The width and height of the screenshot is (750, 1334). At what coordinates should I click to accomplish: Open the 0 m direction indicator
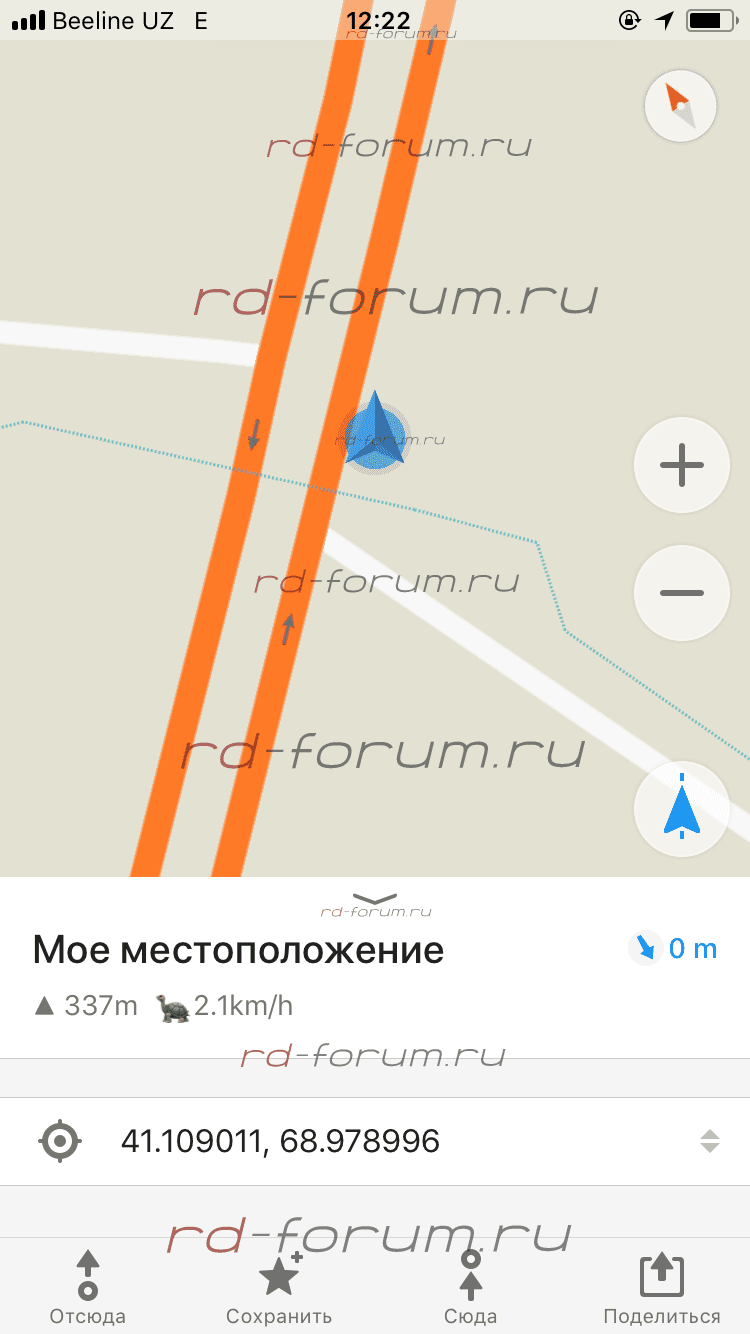pyautogui.click(x=673, y=948)
